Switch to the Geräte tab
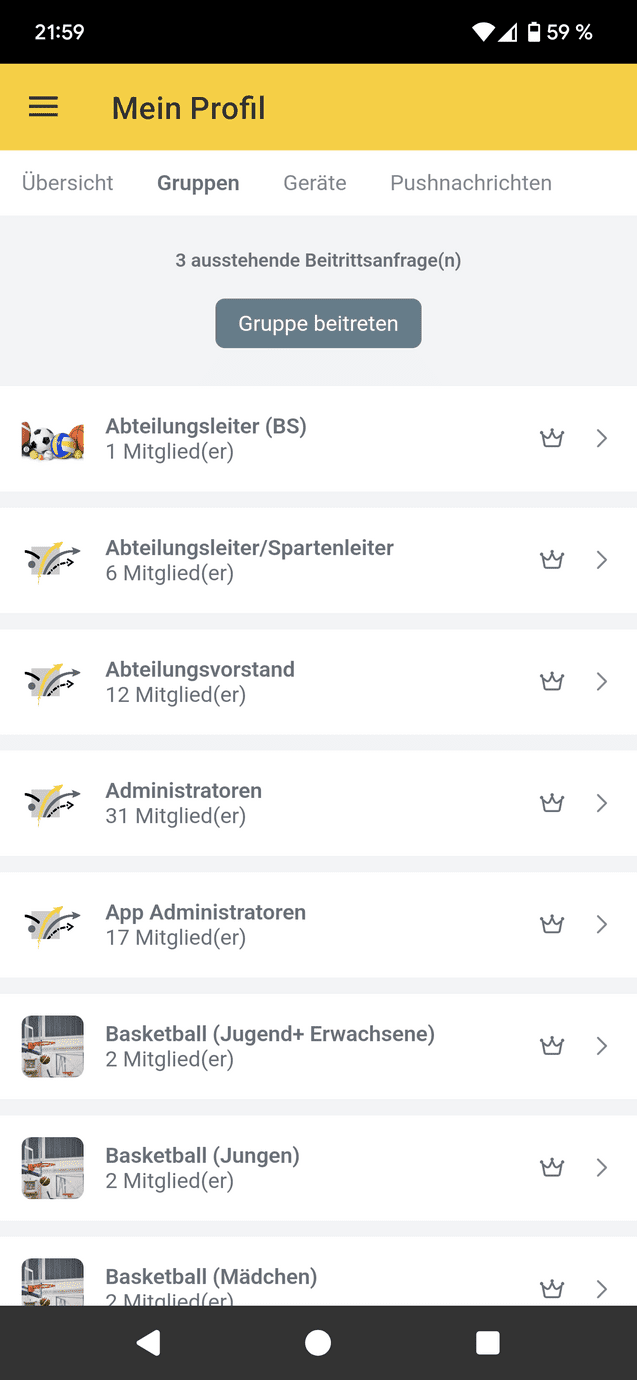The height and width of the screenshot is (1380, 637). click(x=315, y=183)
